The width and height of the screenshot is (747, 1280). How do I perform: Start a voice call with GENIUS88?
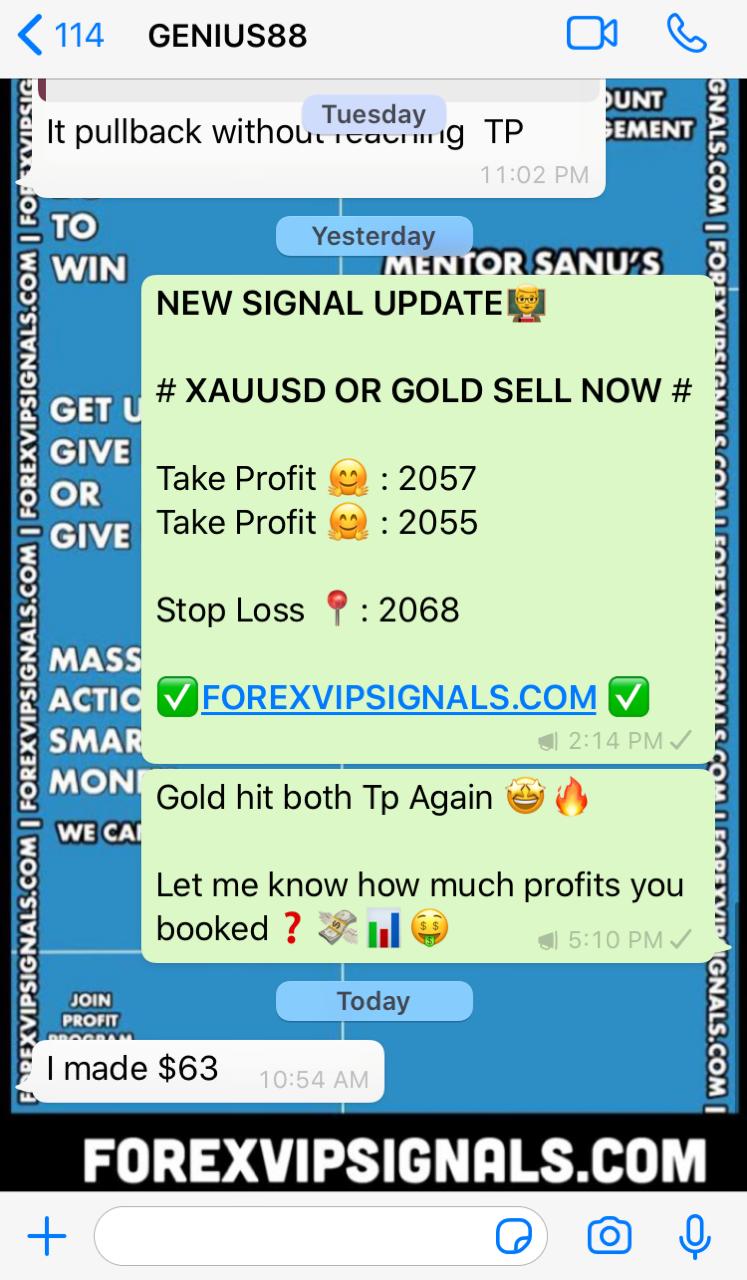pyautogui.click(x=687, y=34)
